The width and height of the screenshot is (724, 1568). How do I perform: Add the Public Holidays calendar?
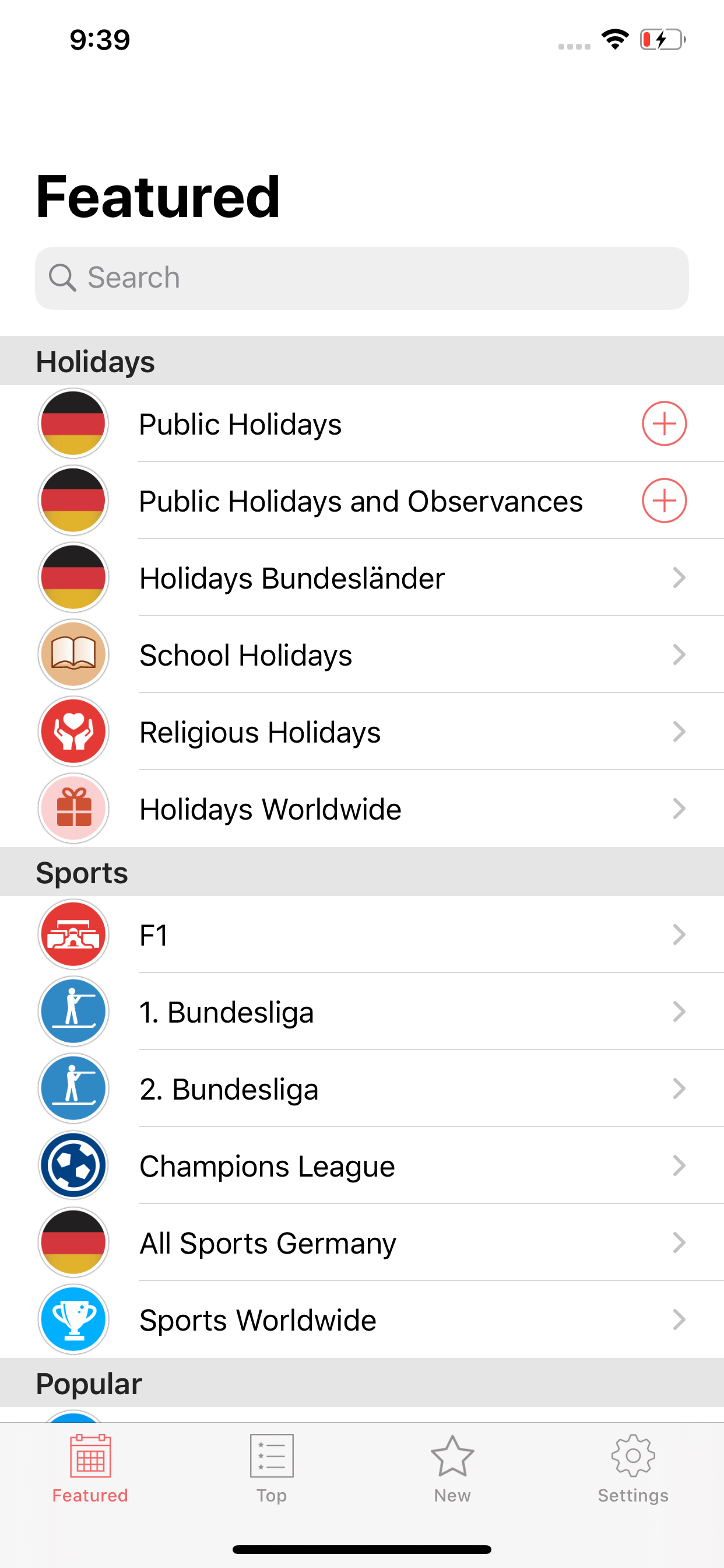(x=664, y=423)
